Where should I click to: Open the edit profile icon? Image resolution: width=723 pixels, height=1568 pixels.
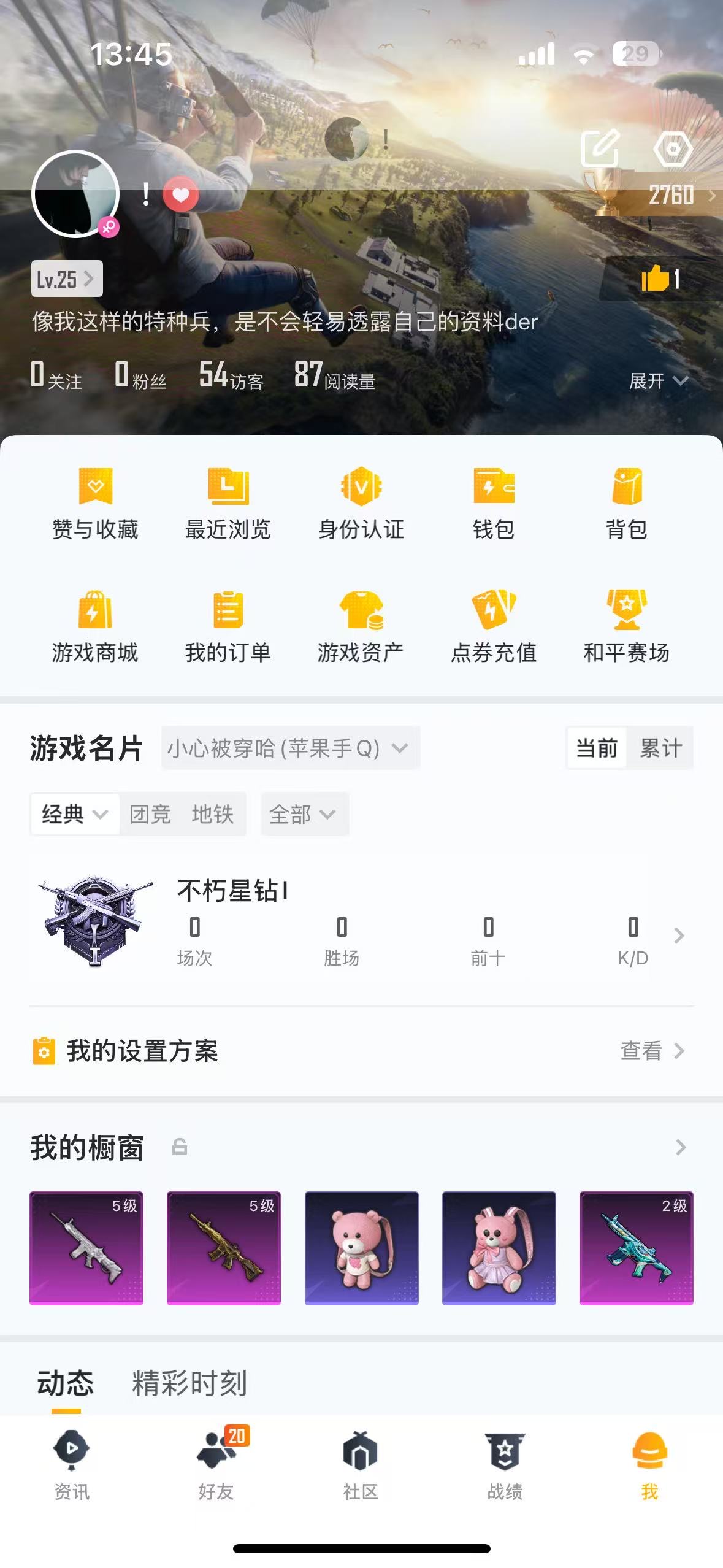pyautogui.click(x=600, y=148)
